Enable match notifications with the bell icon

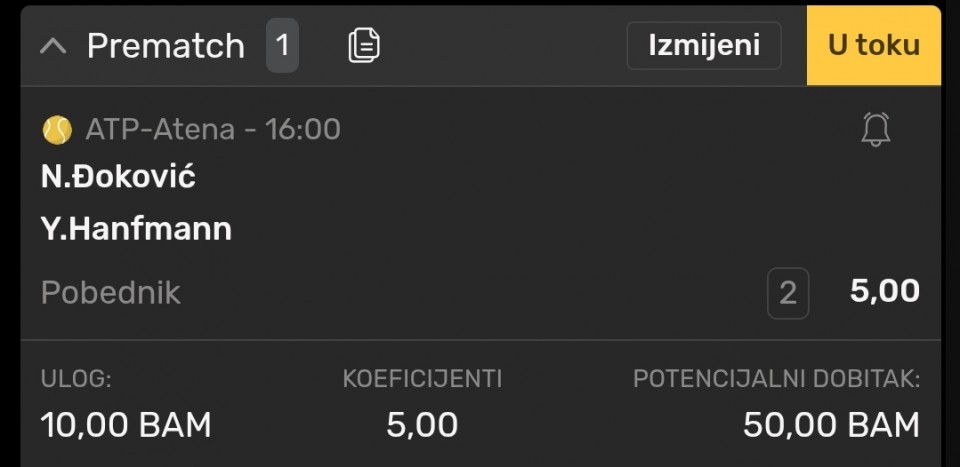875,129
